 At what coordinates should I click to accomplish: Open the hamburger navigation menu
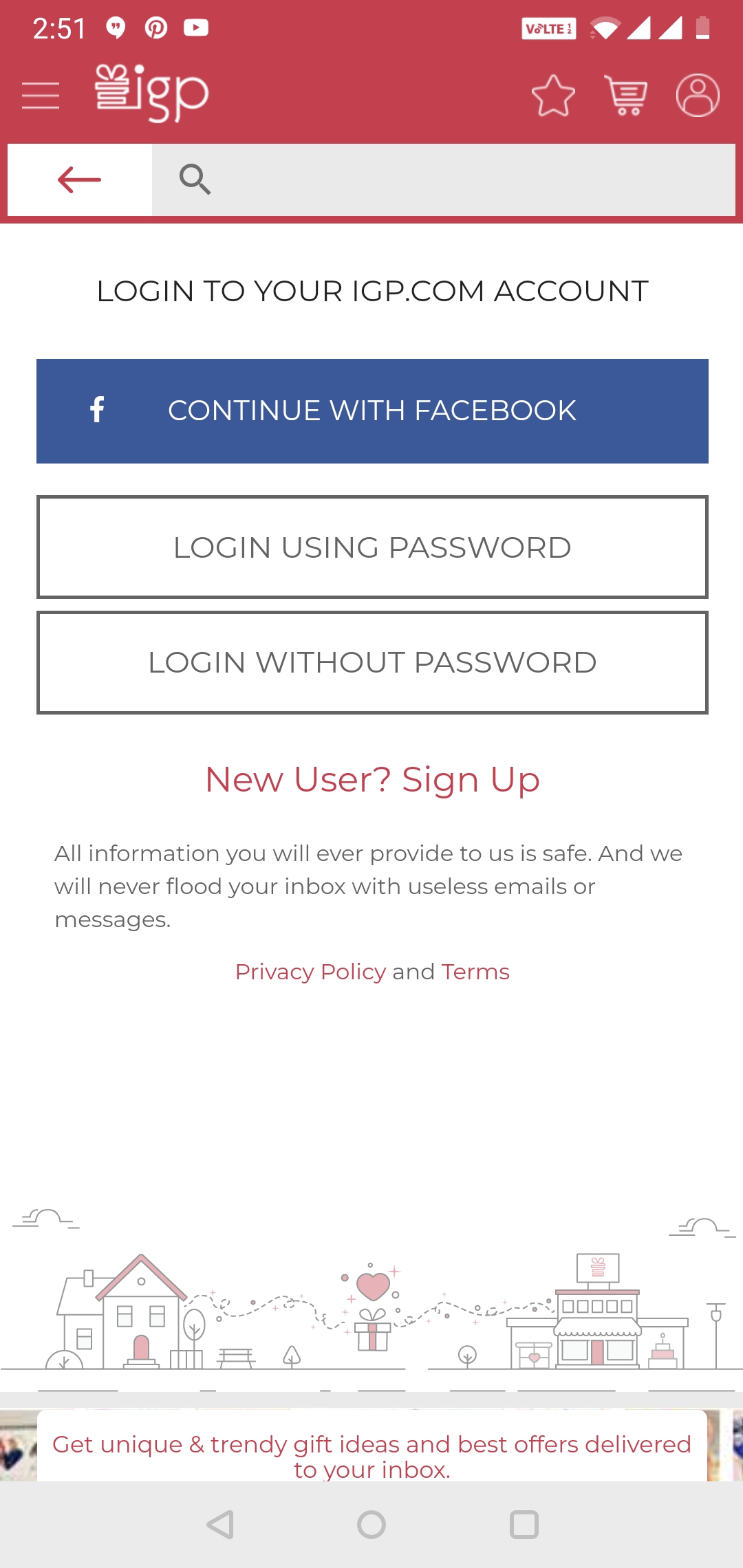pos(41,95)
